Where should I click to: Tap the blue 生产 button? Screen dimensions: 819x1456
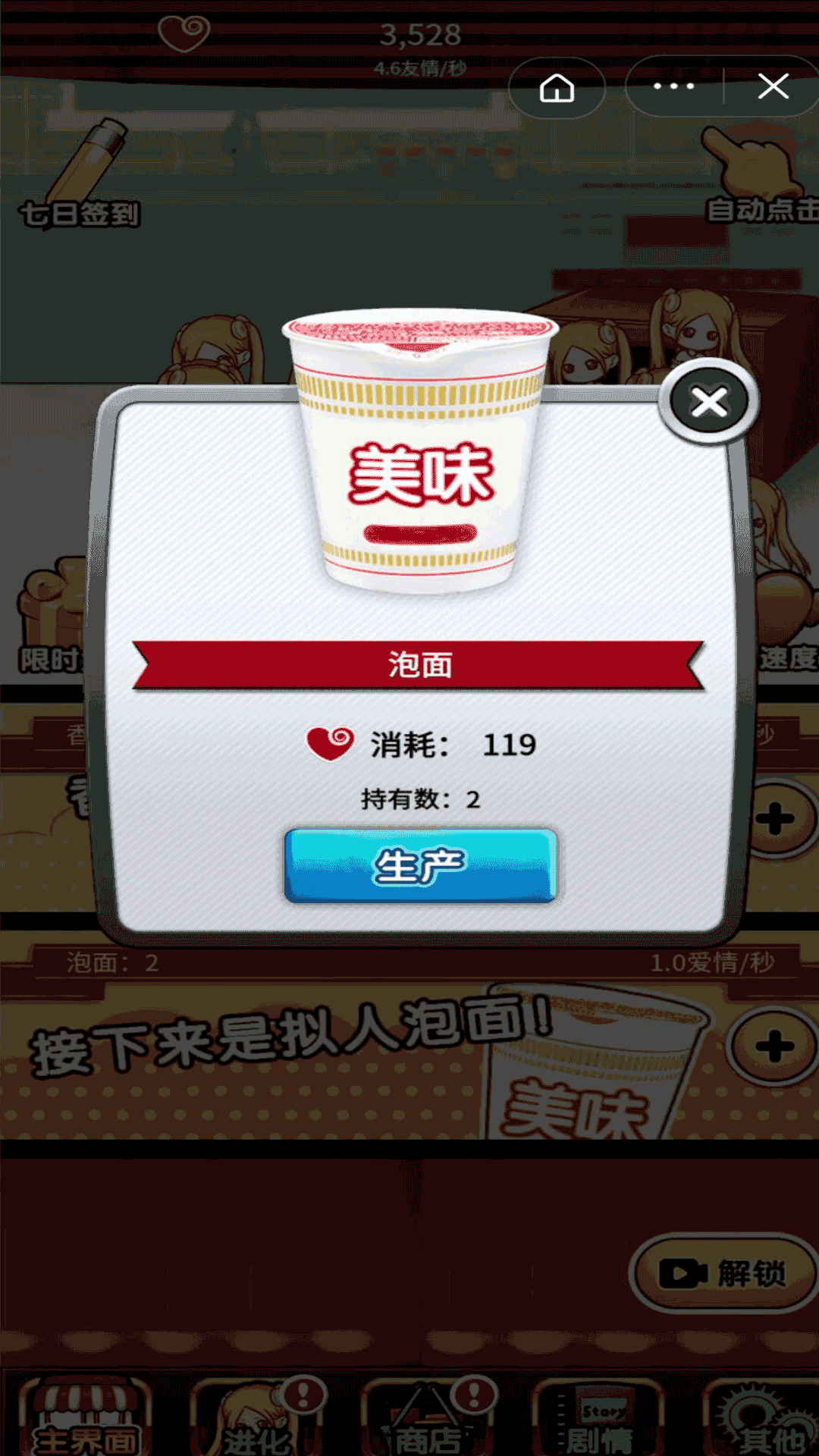coord(420,865)
